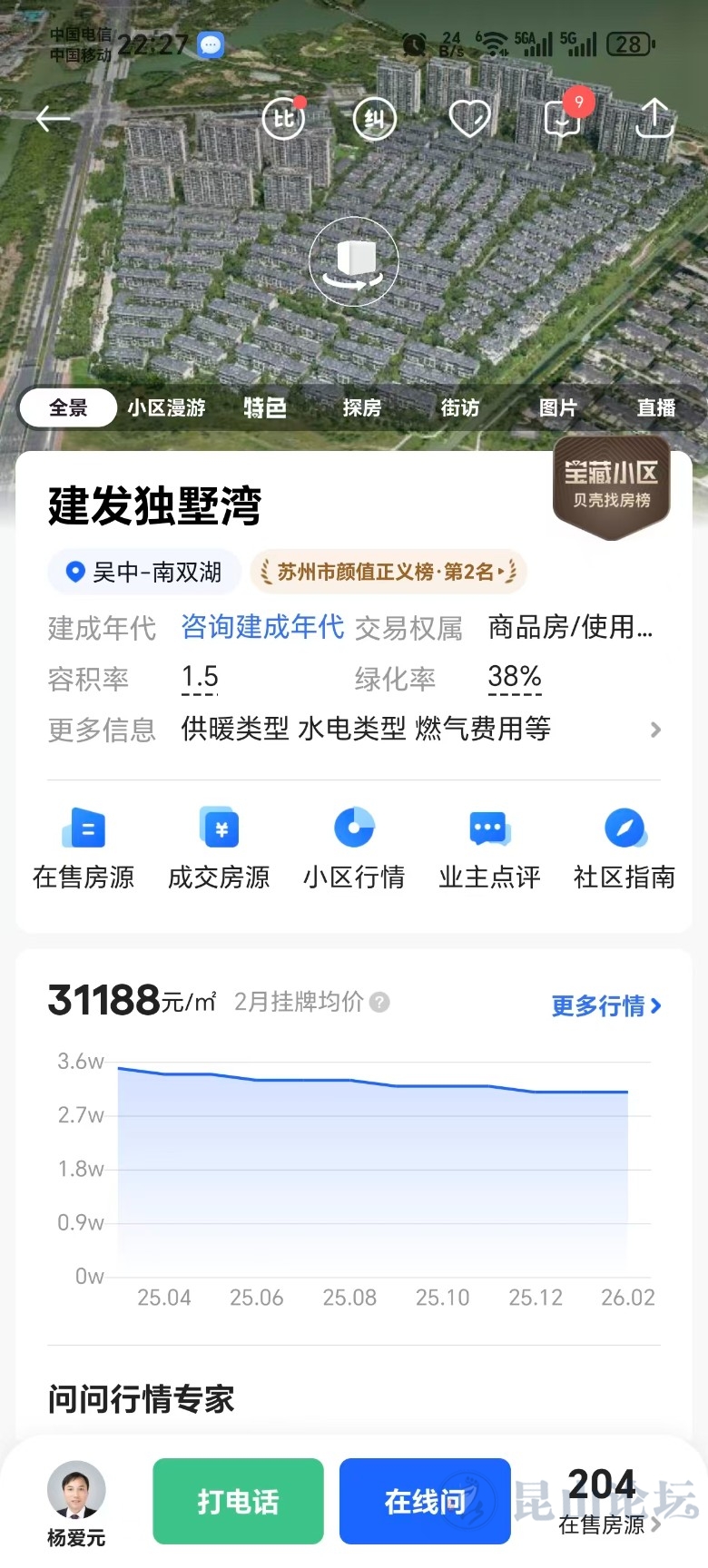View 小区行情 market shortcut
Image resolution: width=708 pixels, height=1568 pixels.
pos(354,849)
